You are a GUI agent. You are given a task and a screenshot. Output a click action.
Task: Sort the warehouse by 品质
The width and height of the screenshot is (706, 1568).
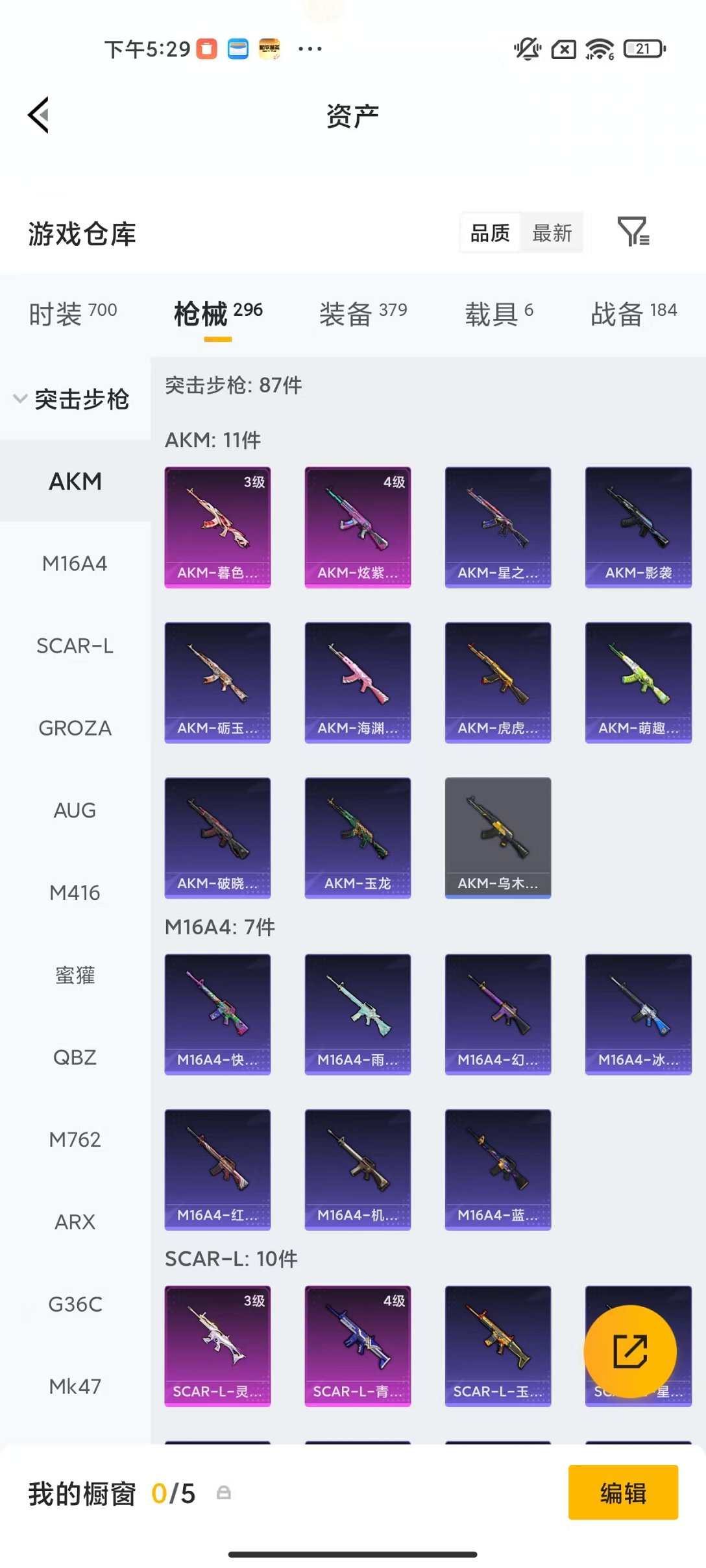coord(490,233)
